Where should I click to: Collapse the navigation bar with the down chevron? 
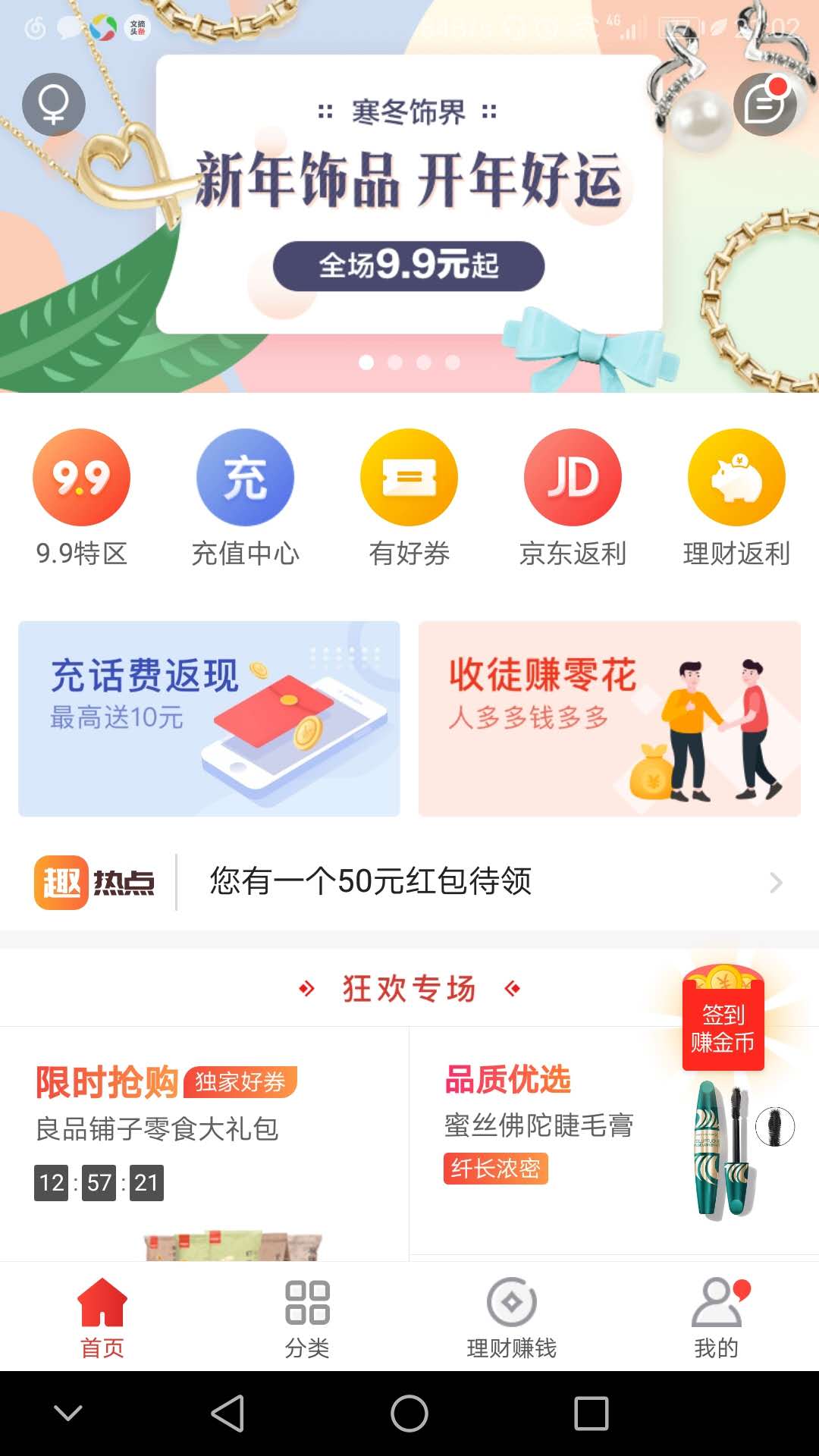pos(68,1410)
